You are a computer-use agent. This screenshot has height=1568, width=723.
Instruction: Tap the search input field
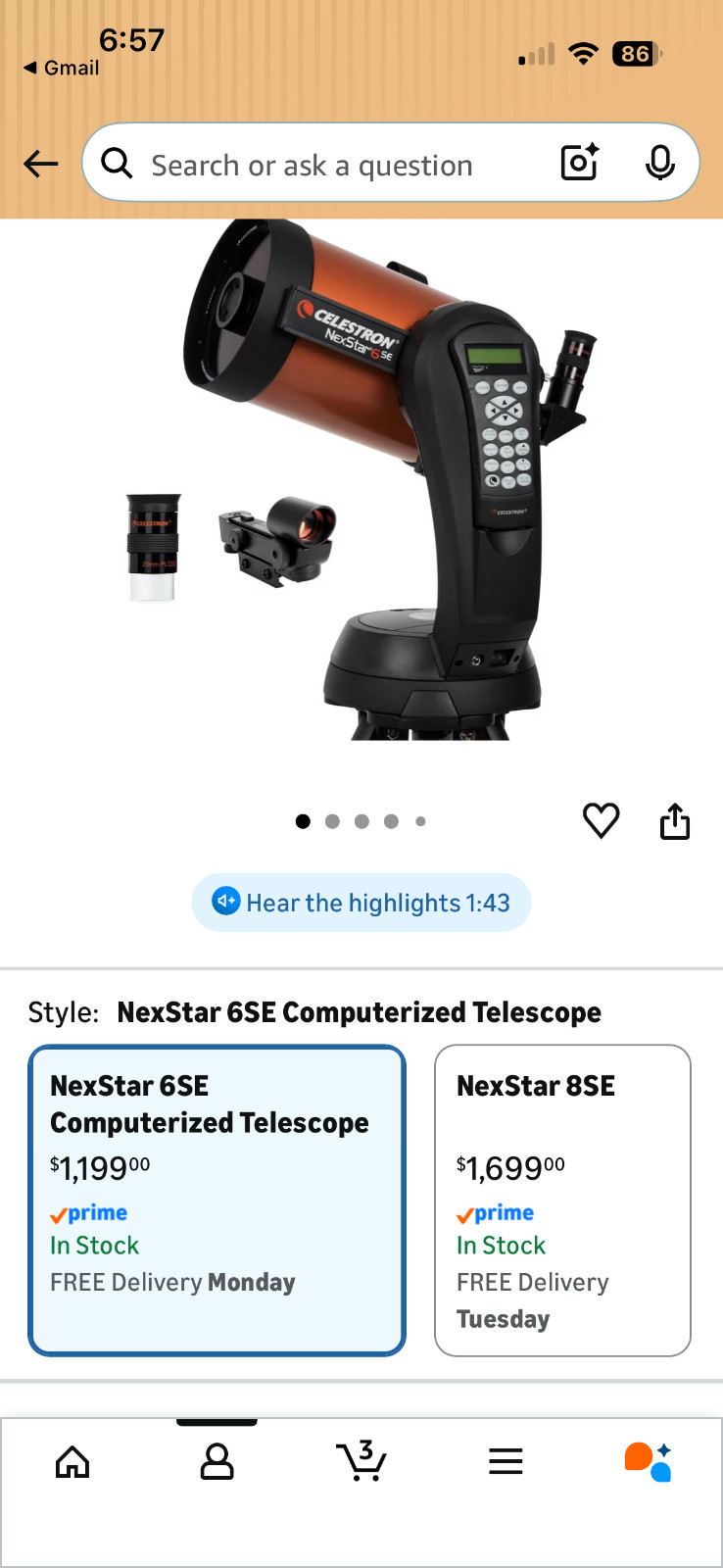[323, 163]
